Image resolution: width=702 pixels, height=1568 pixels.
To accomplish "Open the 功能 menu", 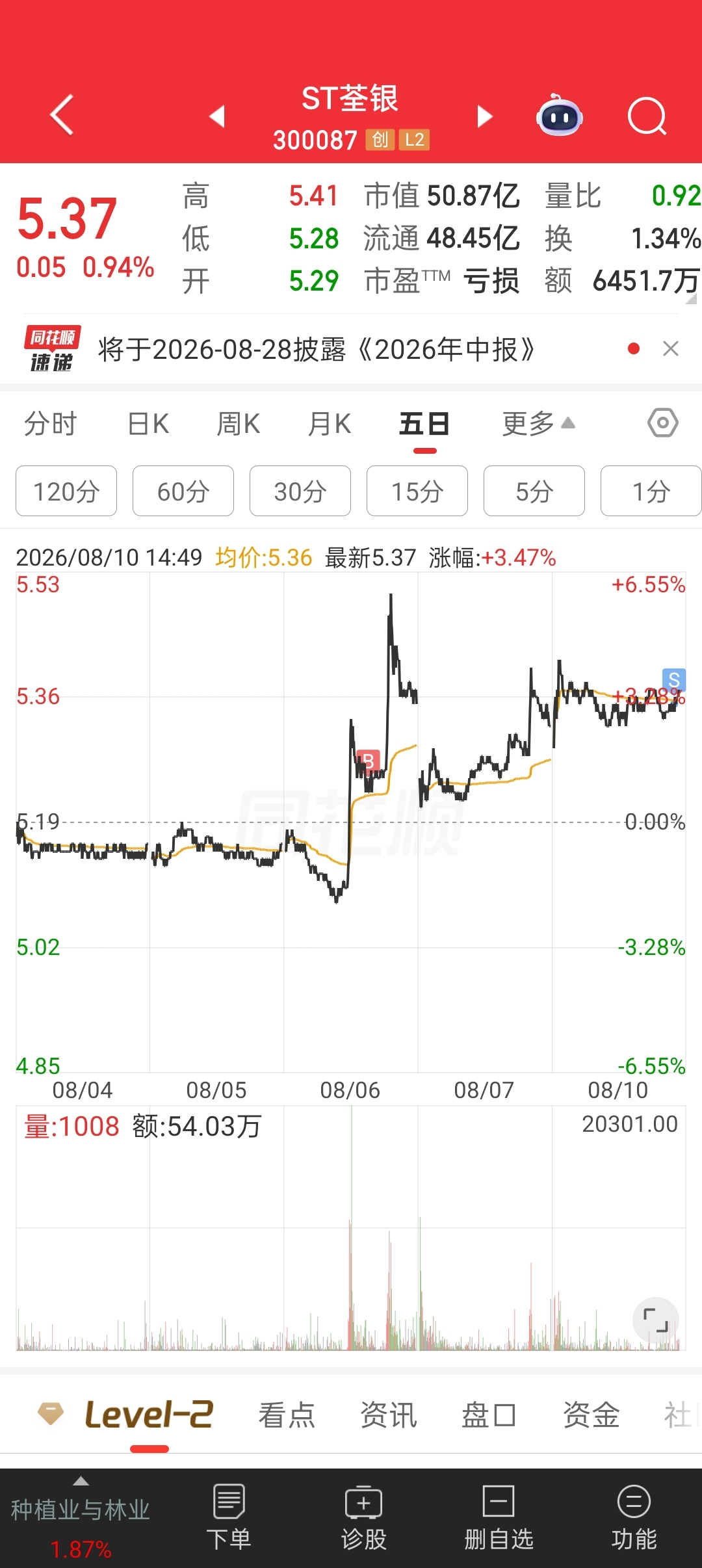I will pyautogui.click(x=634, y=1517).
